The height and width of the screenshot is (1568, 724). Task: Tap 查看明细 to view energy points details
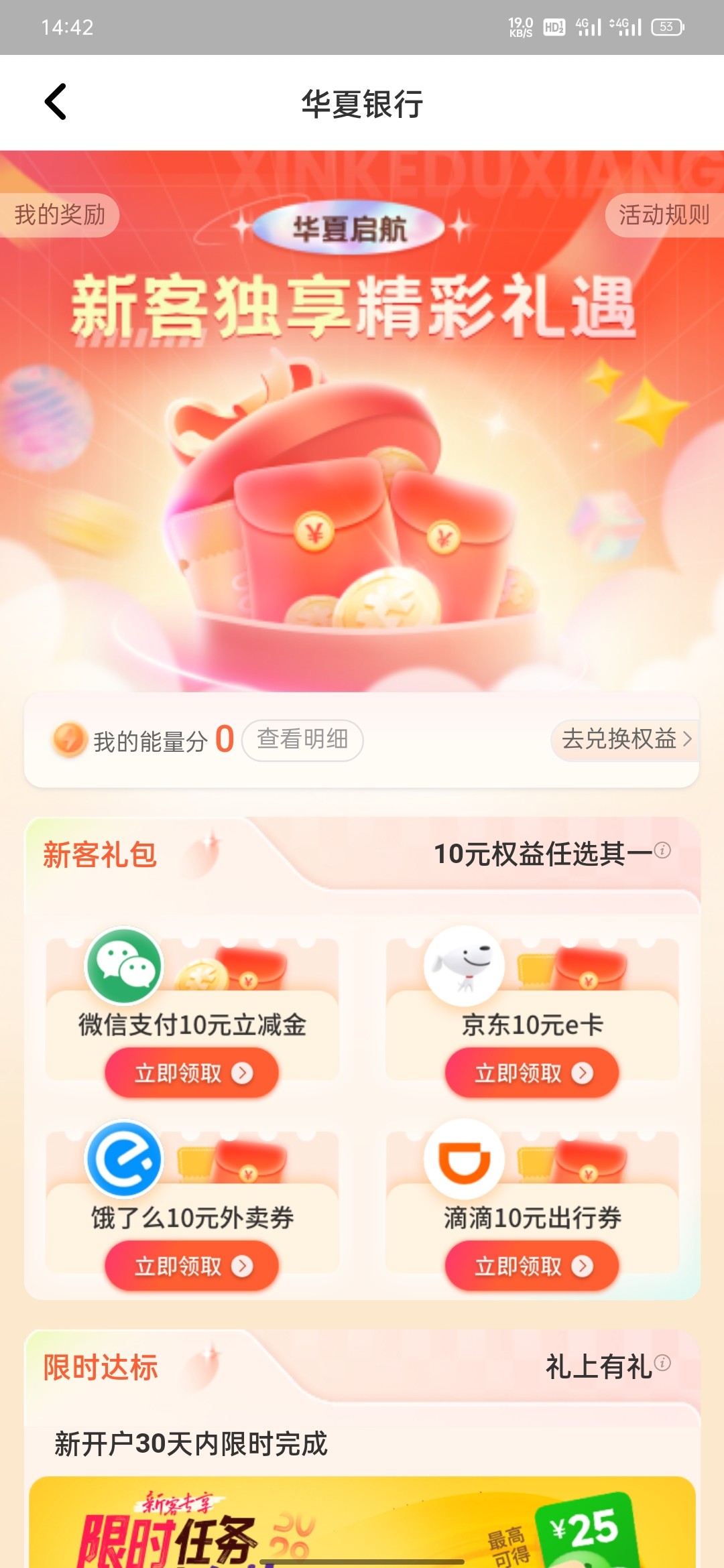click(302, 740)
